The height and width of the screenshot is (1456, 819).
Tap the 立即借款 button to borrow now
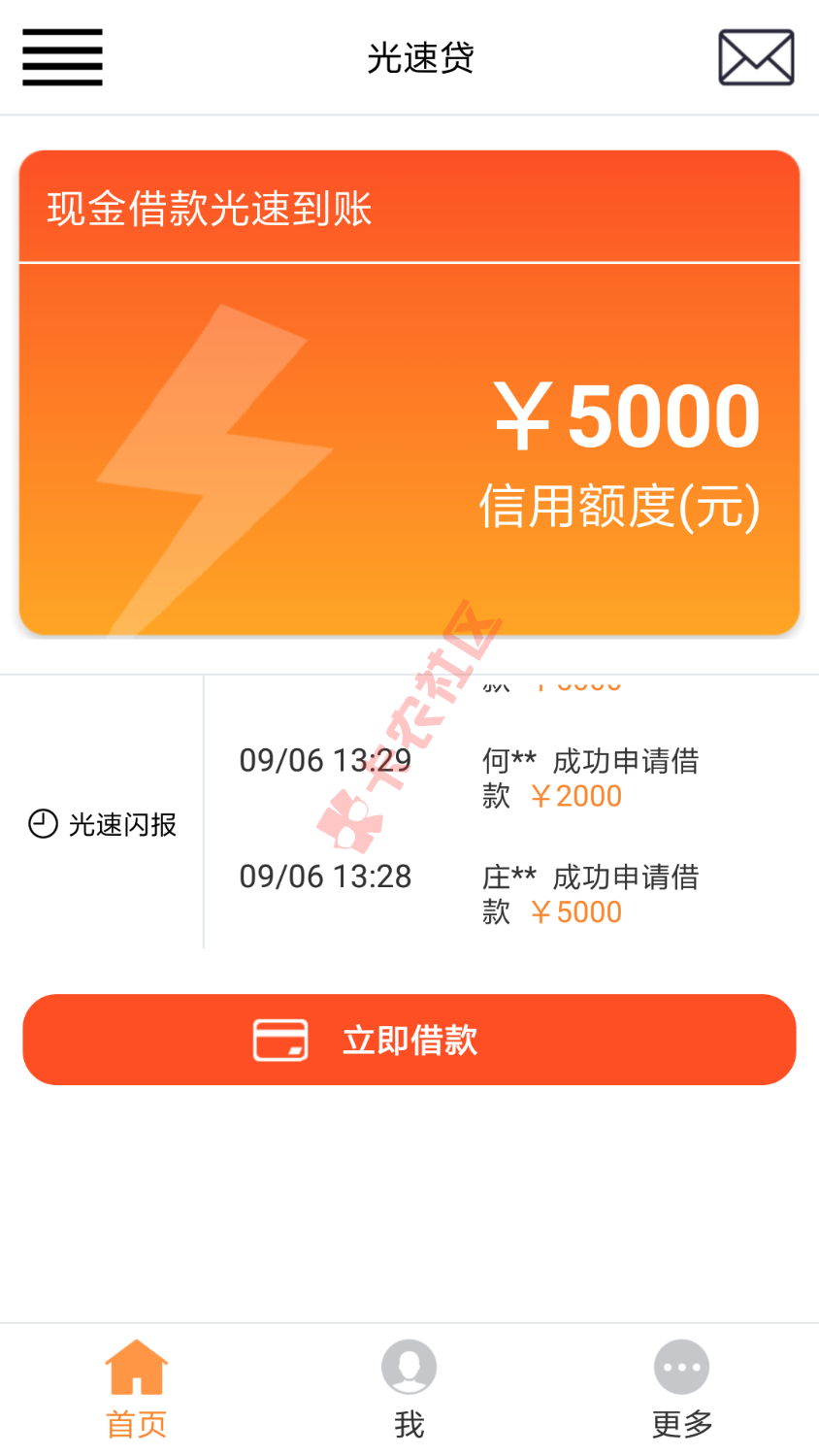point(409,1040)
